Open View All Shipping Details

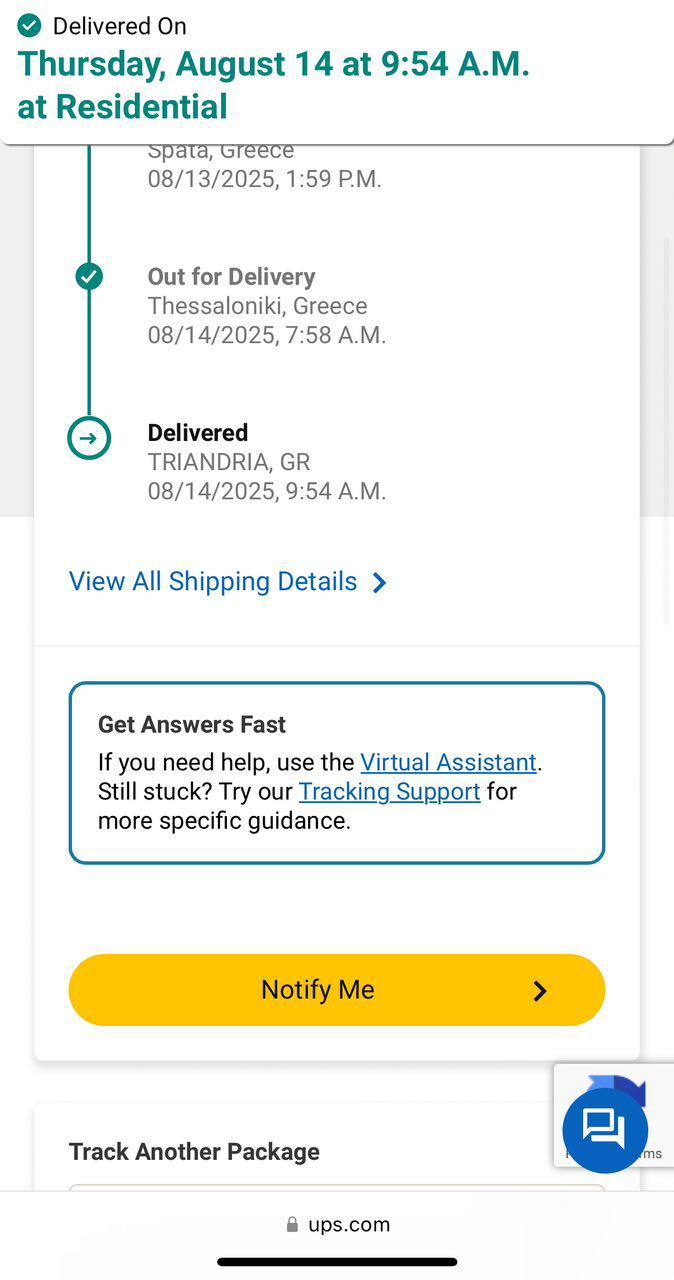[228, 582]
